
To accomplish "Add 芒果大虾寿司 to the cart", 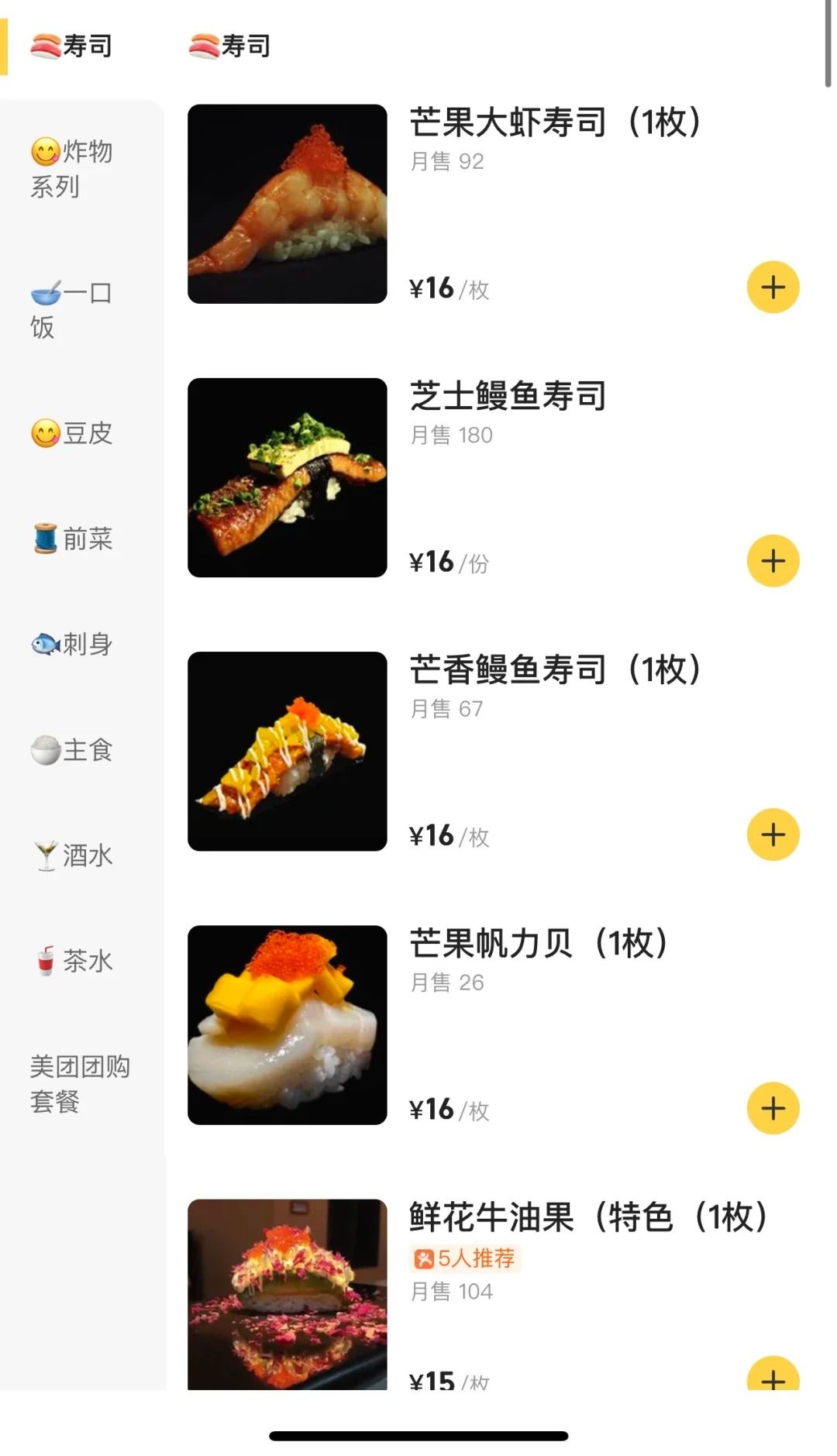I will [773, 287].
